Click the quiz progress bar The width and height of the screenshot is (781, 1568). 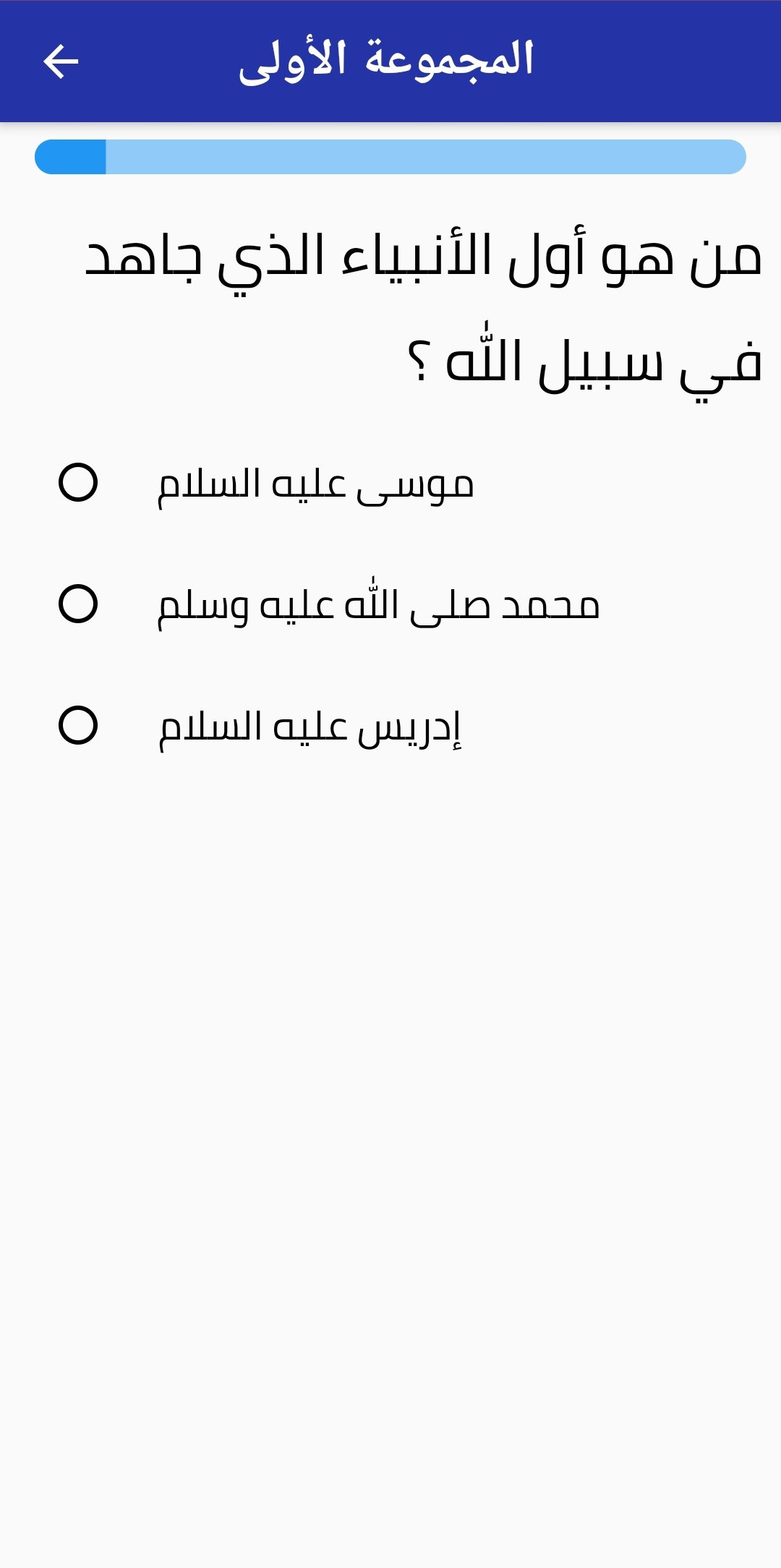390,157
